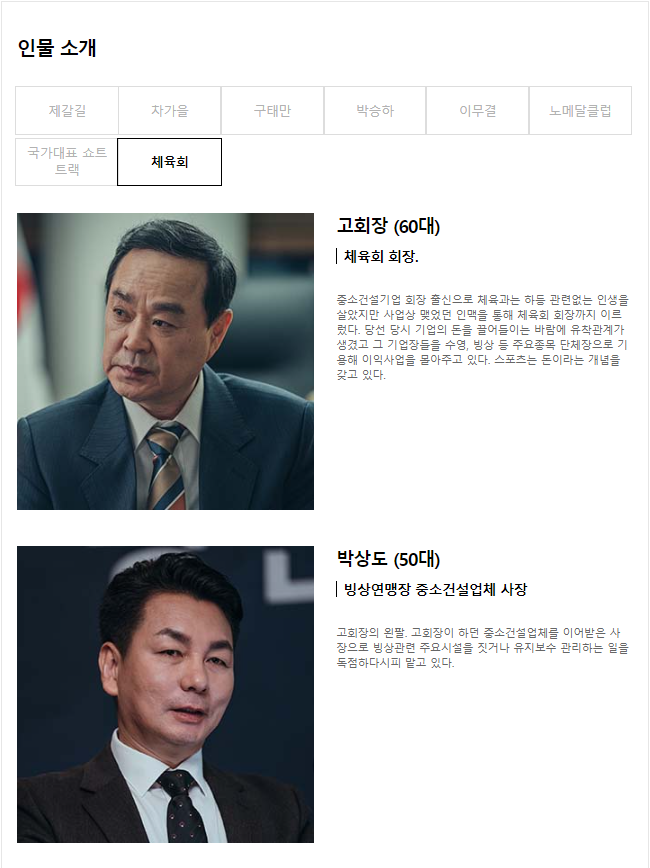Tap the selected 체육회 tab
The height and width of the screenshot is (868, 650).
[169, 162]
